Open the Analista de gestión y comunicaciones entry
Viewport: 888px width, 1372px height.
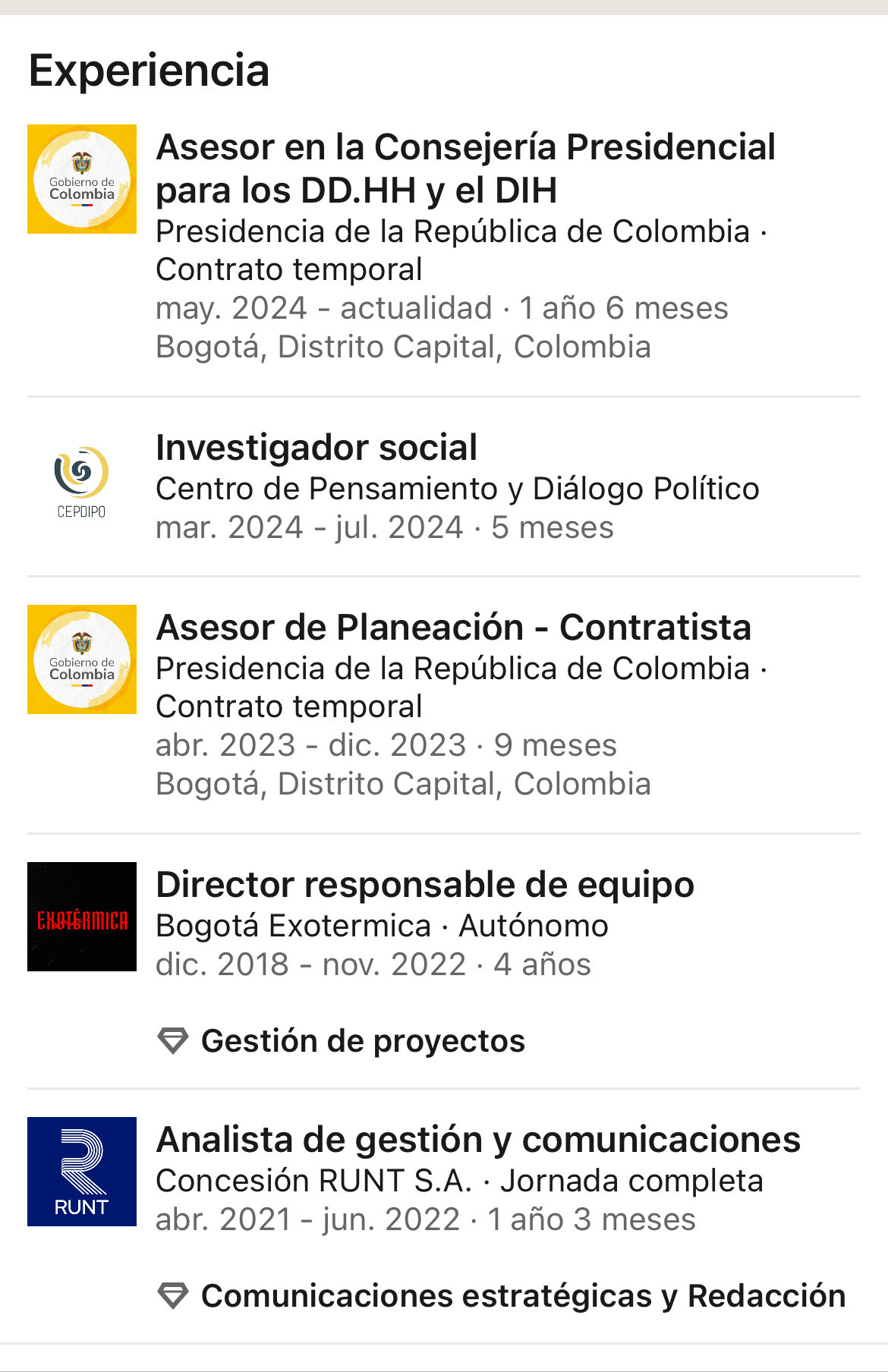[x=477, y=1140]
